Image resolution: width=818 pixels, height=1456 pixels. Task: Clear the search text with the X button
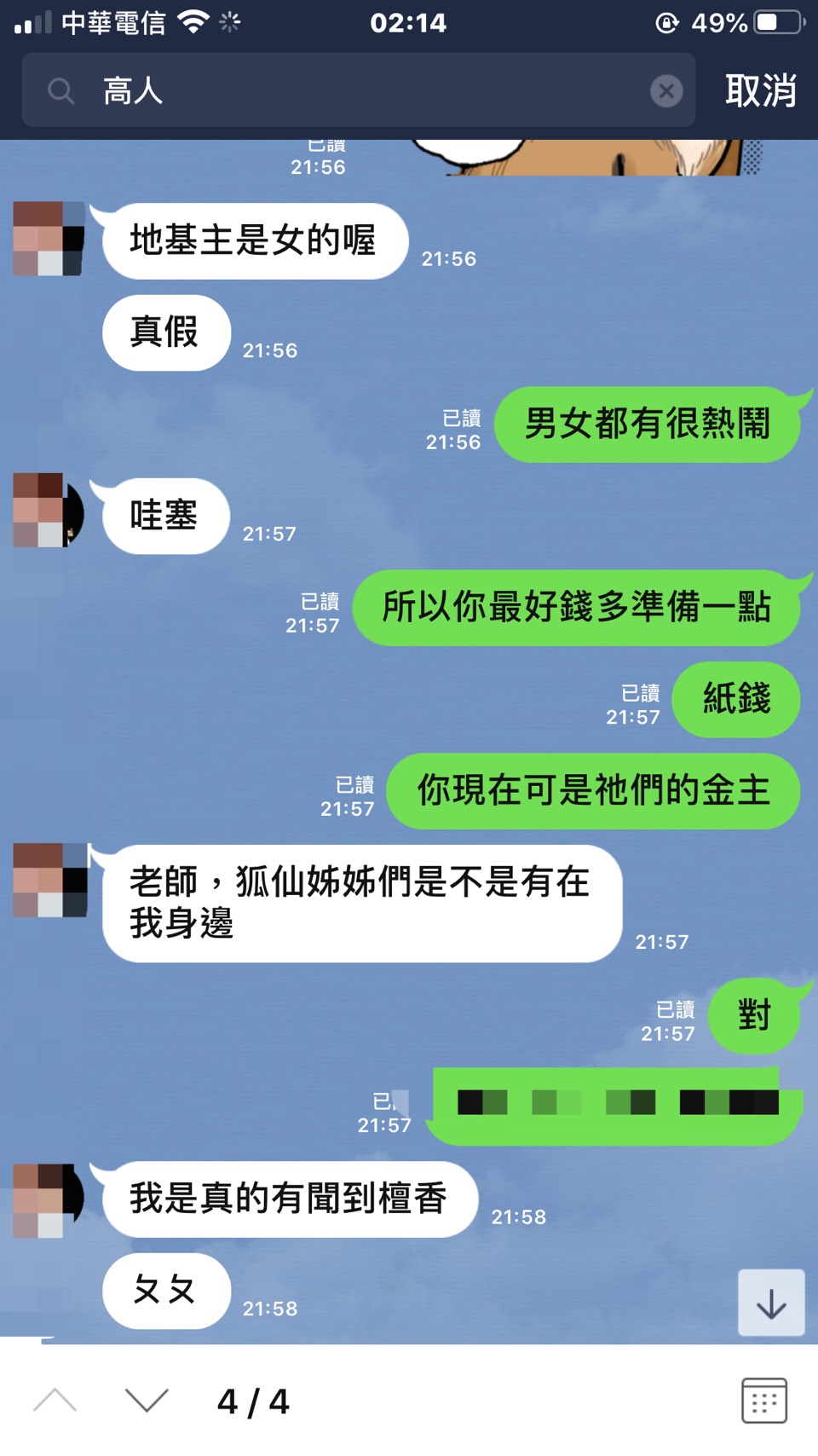665,90
